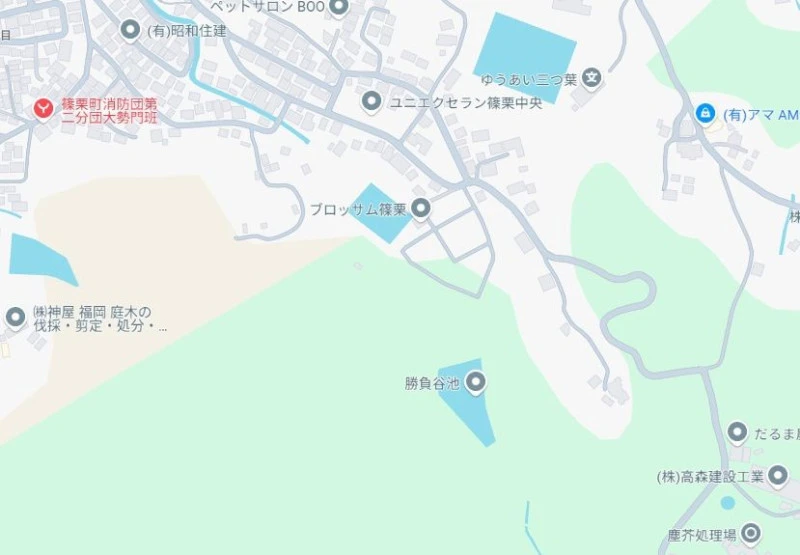Screen dimensions: 800x555
Task: Tap the (株)高森建設工業 marker
Action: pos(778,476)
